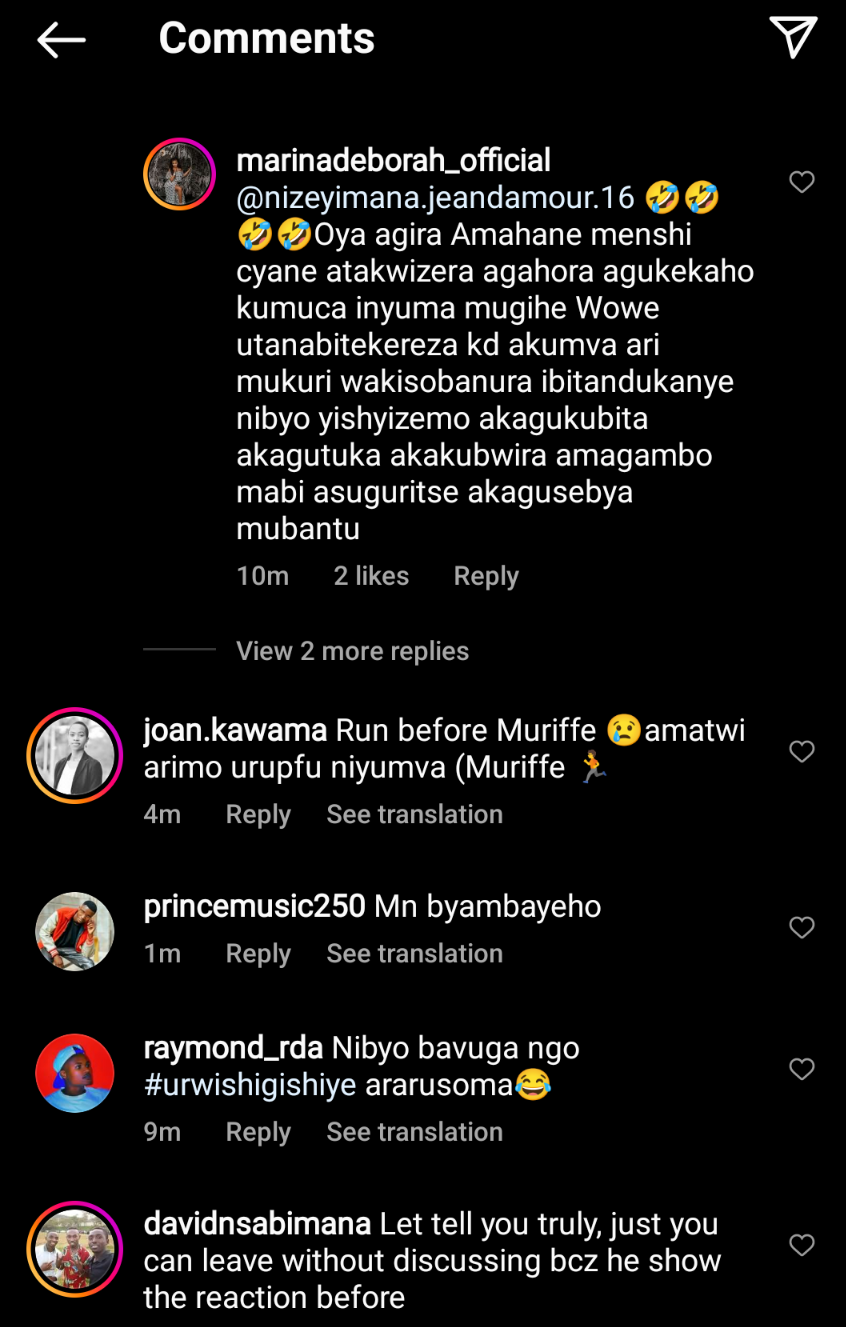Like davidnsabimana's comment
The width and height of the screenshot is (846, 1327).
pyautogui.click(x=802, y=1245)
